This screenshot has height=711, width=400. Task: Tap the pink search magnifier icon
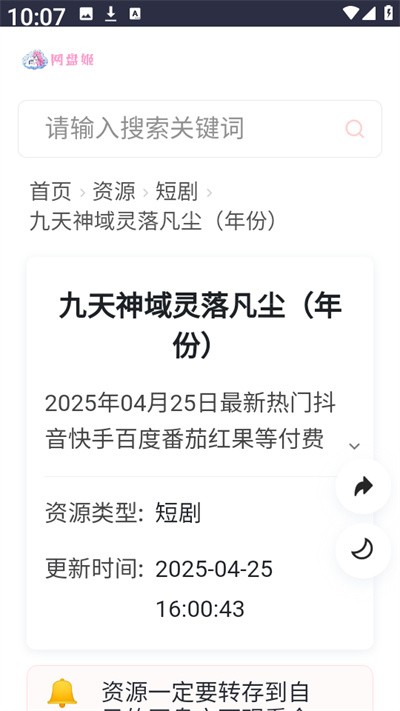click(355, 129)
